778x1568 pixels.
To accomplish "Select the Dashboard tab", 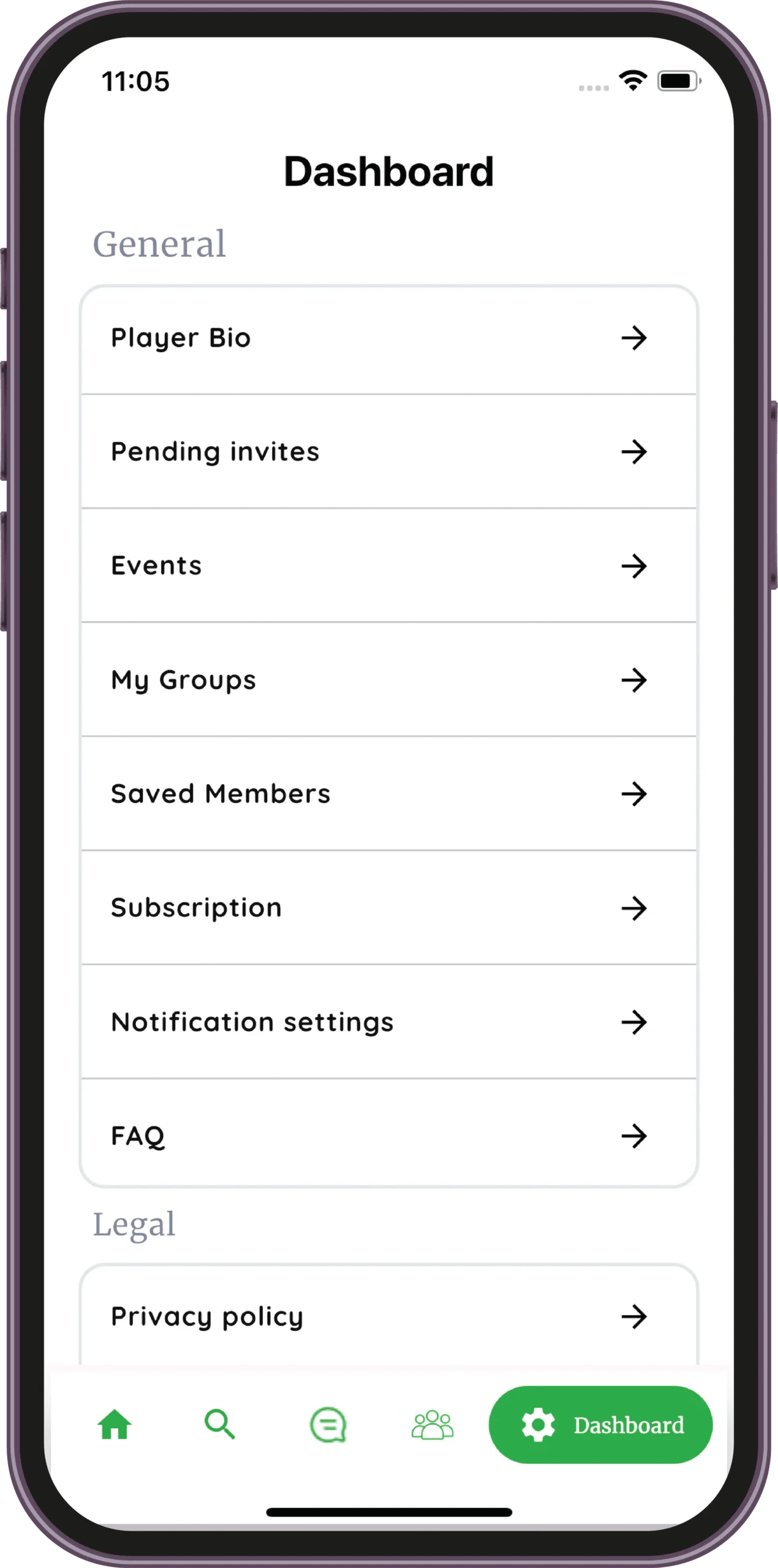I will pyautogui.click(x=601, y=1425).
